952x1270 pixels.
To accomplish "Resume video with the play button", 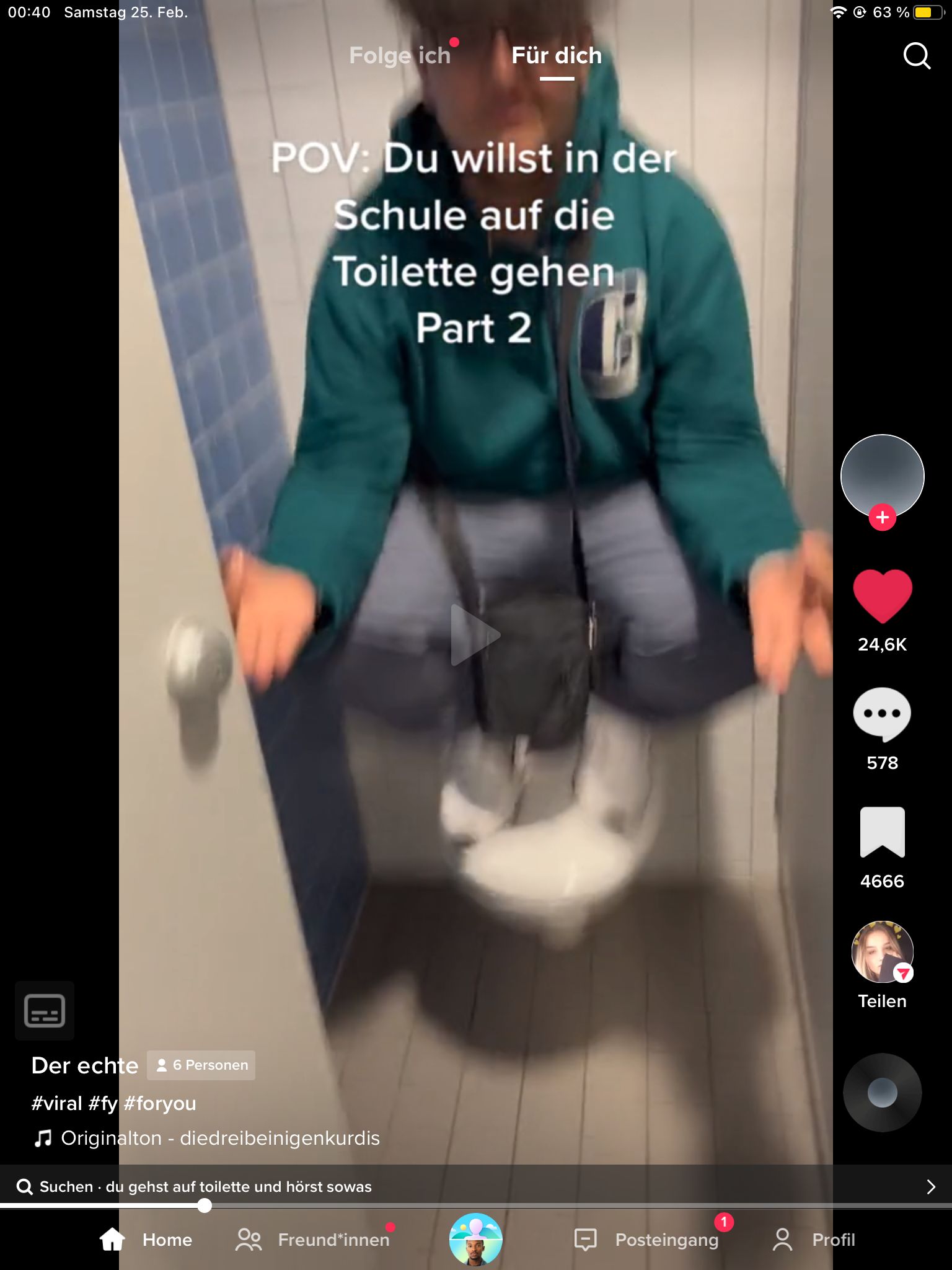I will coord(475,635).
